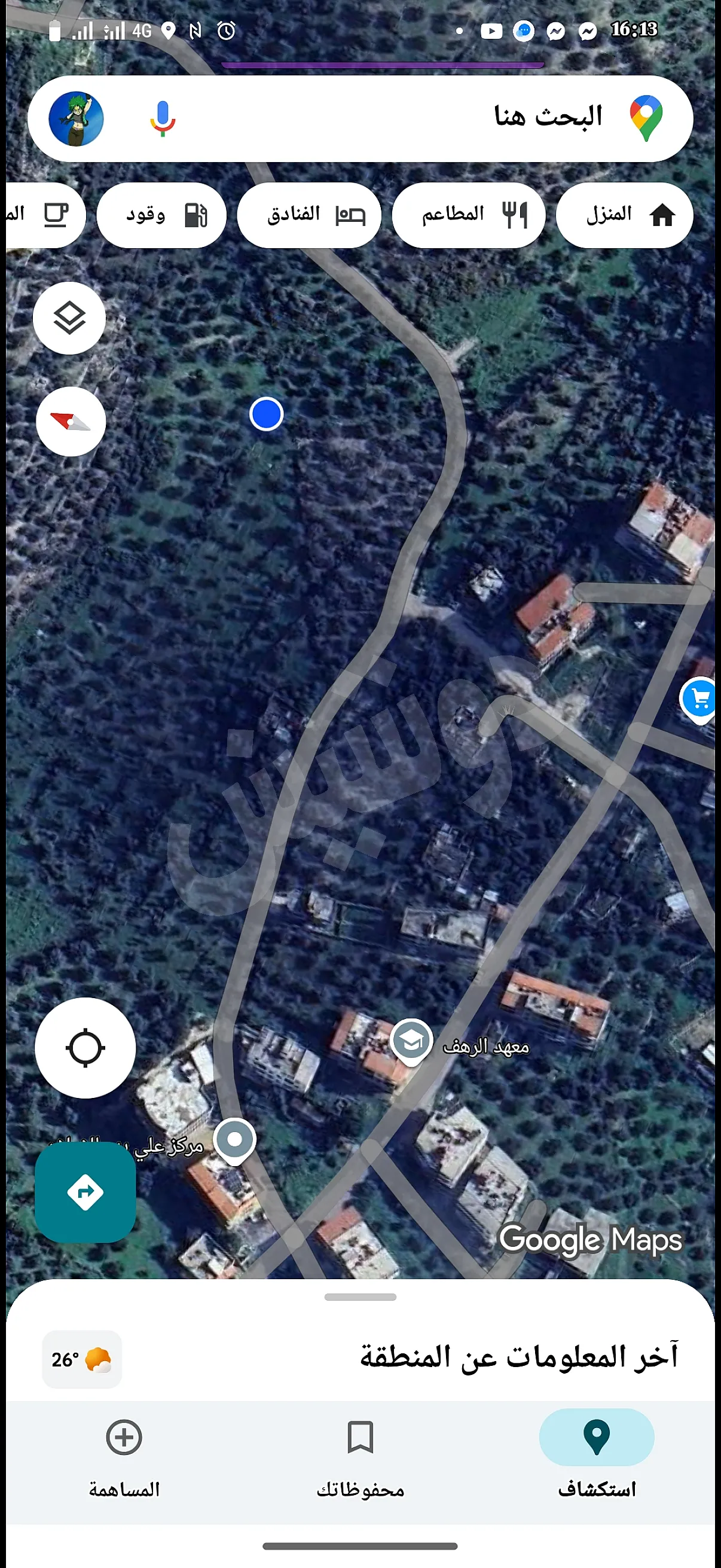Open your profile avatar picture

[x=78, y=118]
